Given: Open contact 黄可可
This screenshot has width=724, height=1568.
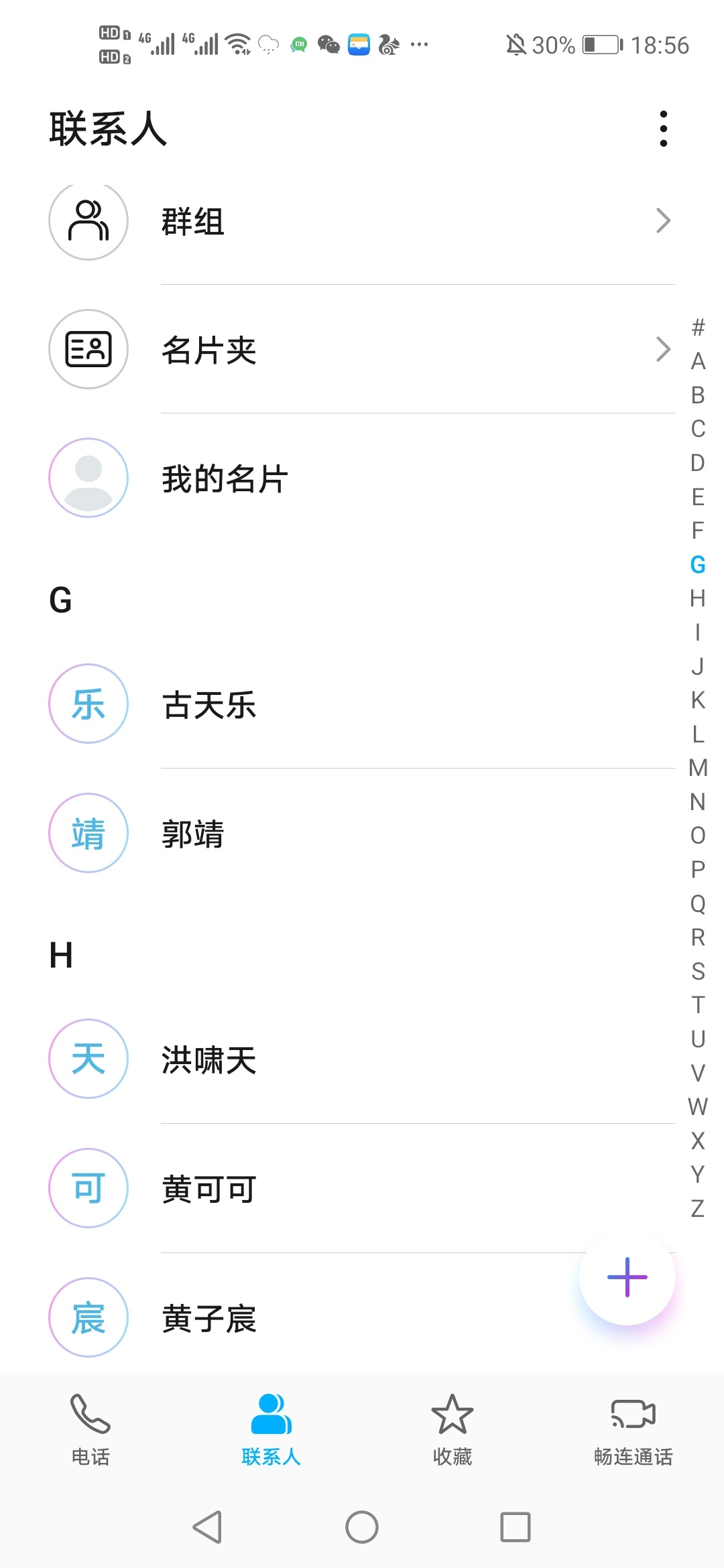Looking at the screenshot, I should click(362, 1189).
